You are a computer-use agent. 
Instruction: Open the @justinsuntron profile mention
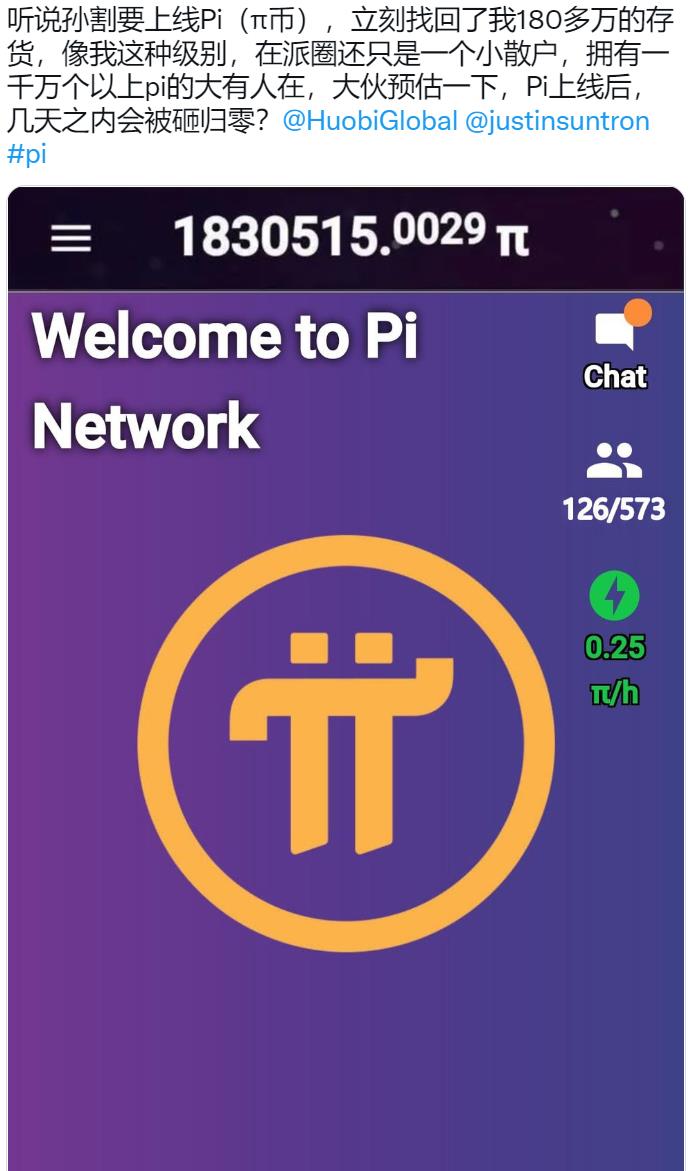557,123
